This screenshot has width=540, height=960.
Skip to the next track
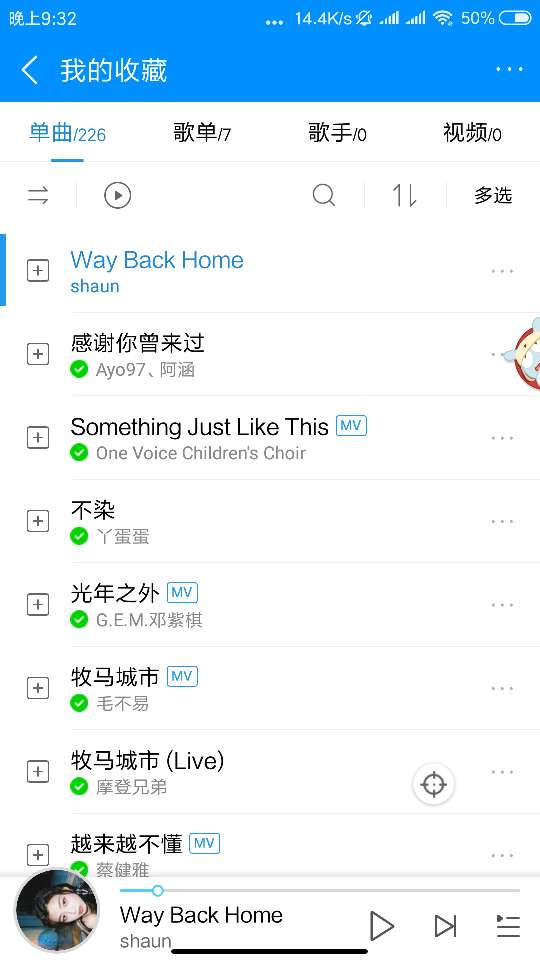(445, 926)
